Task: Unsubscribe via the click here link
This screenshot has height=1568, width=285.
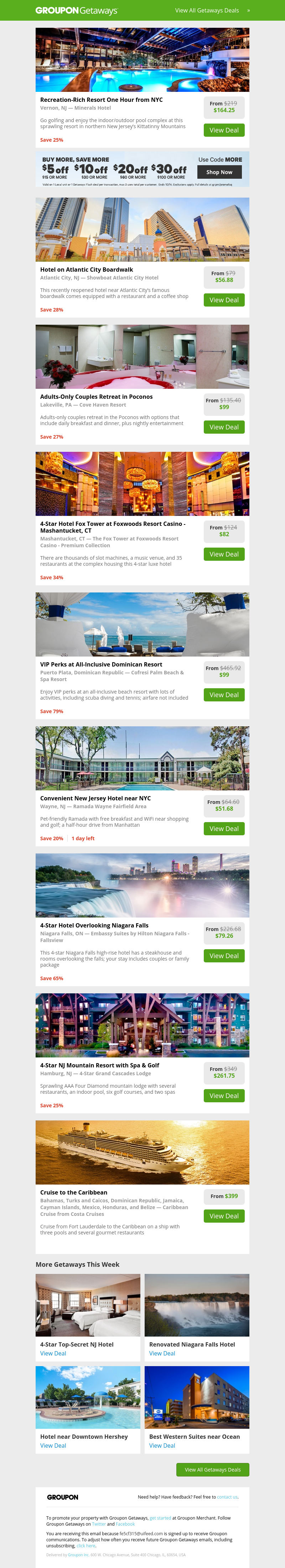Action: [x=86, y=1546]
